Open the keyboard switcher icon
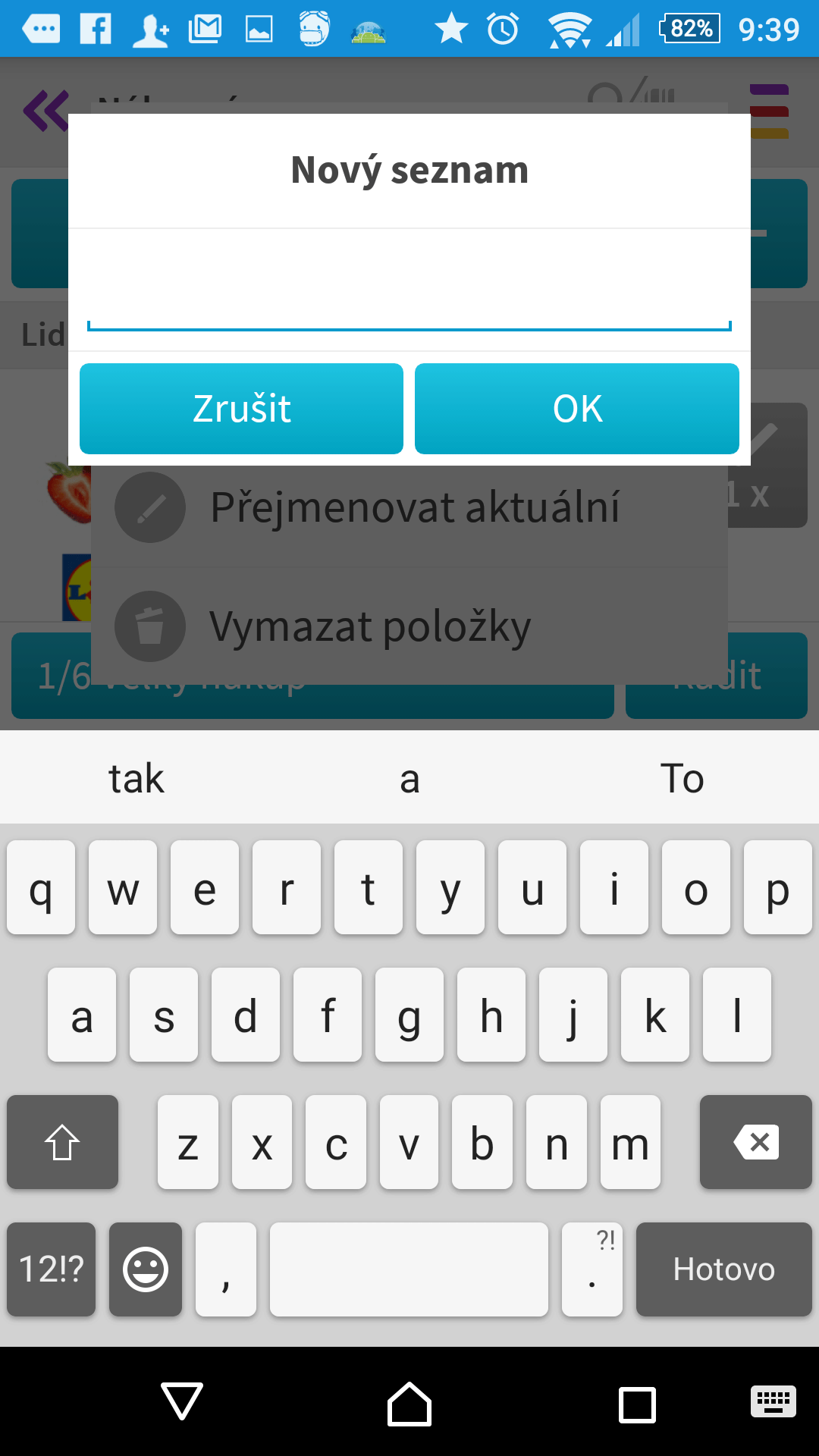The width and height of the screenshot is (819, 1456). [x=773, y=1401]
